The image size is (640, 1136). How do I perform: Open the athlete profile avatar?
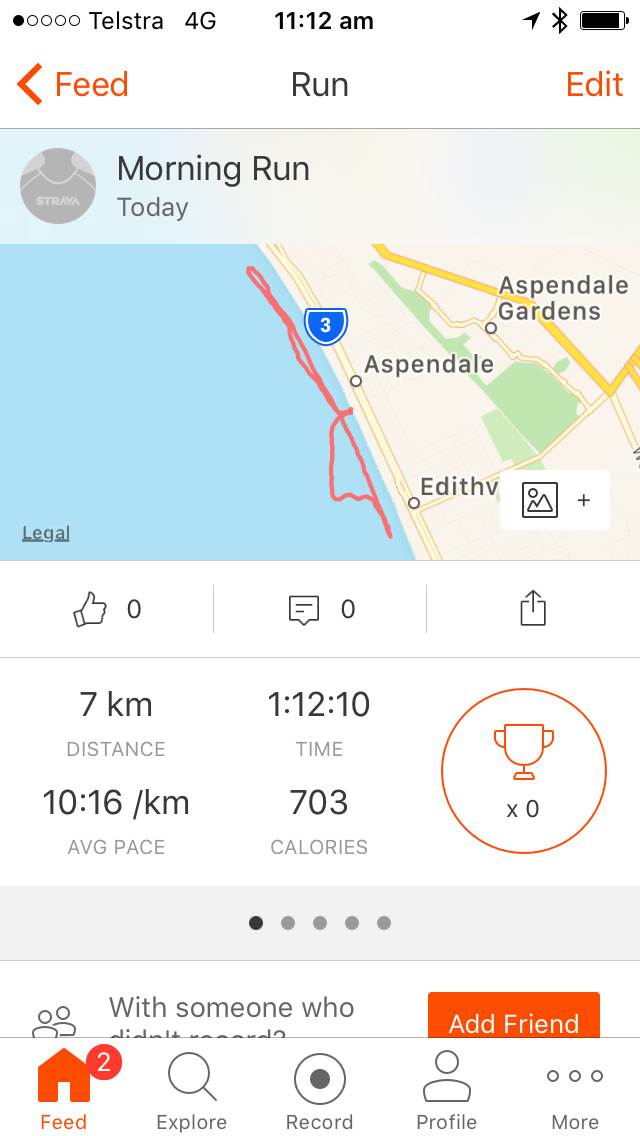pyautogui.click(x=58, y=186)
